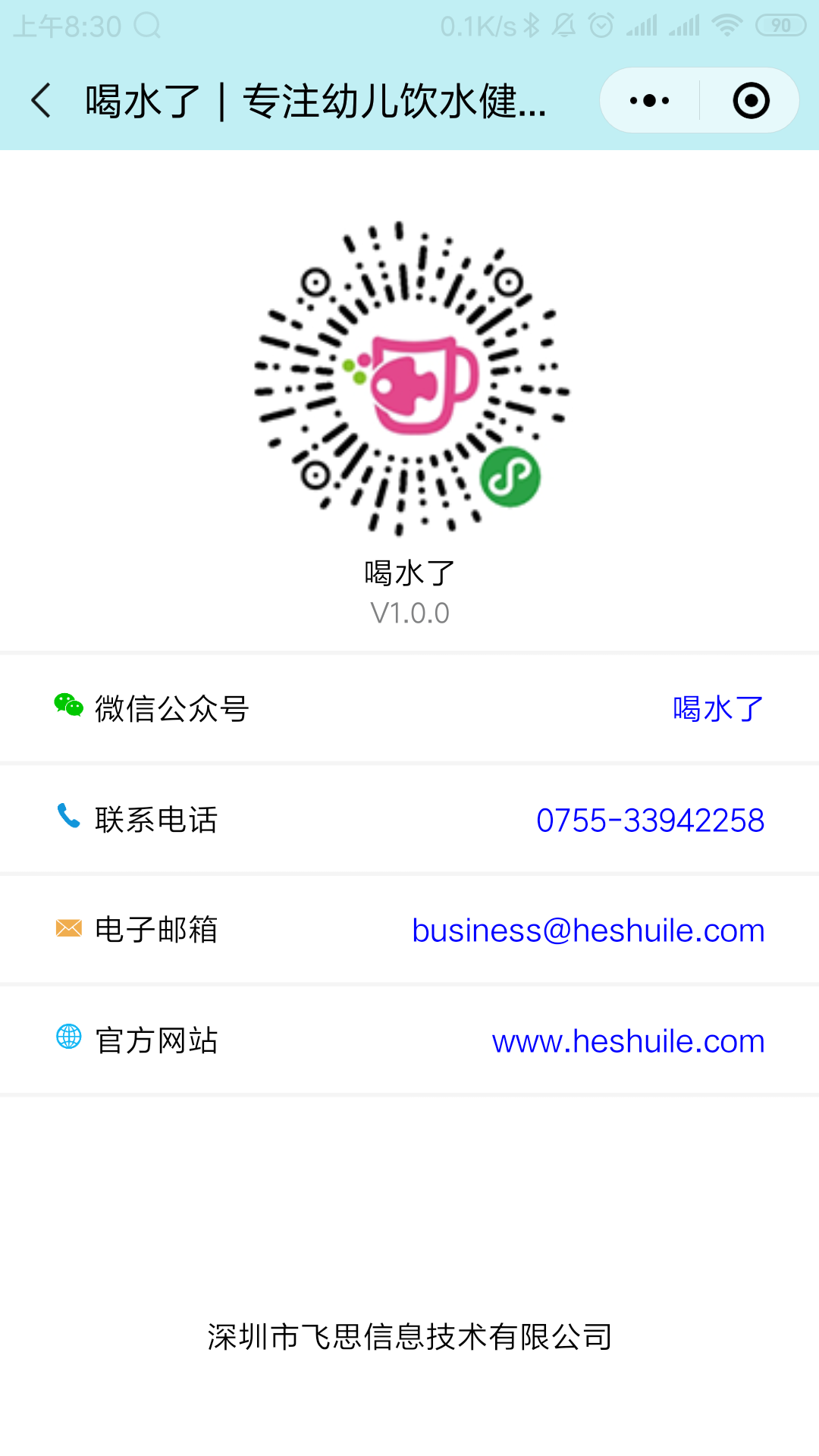819x1456 pixels.
Task: Email business@heshuile.com
Action: point(588,930)
